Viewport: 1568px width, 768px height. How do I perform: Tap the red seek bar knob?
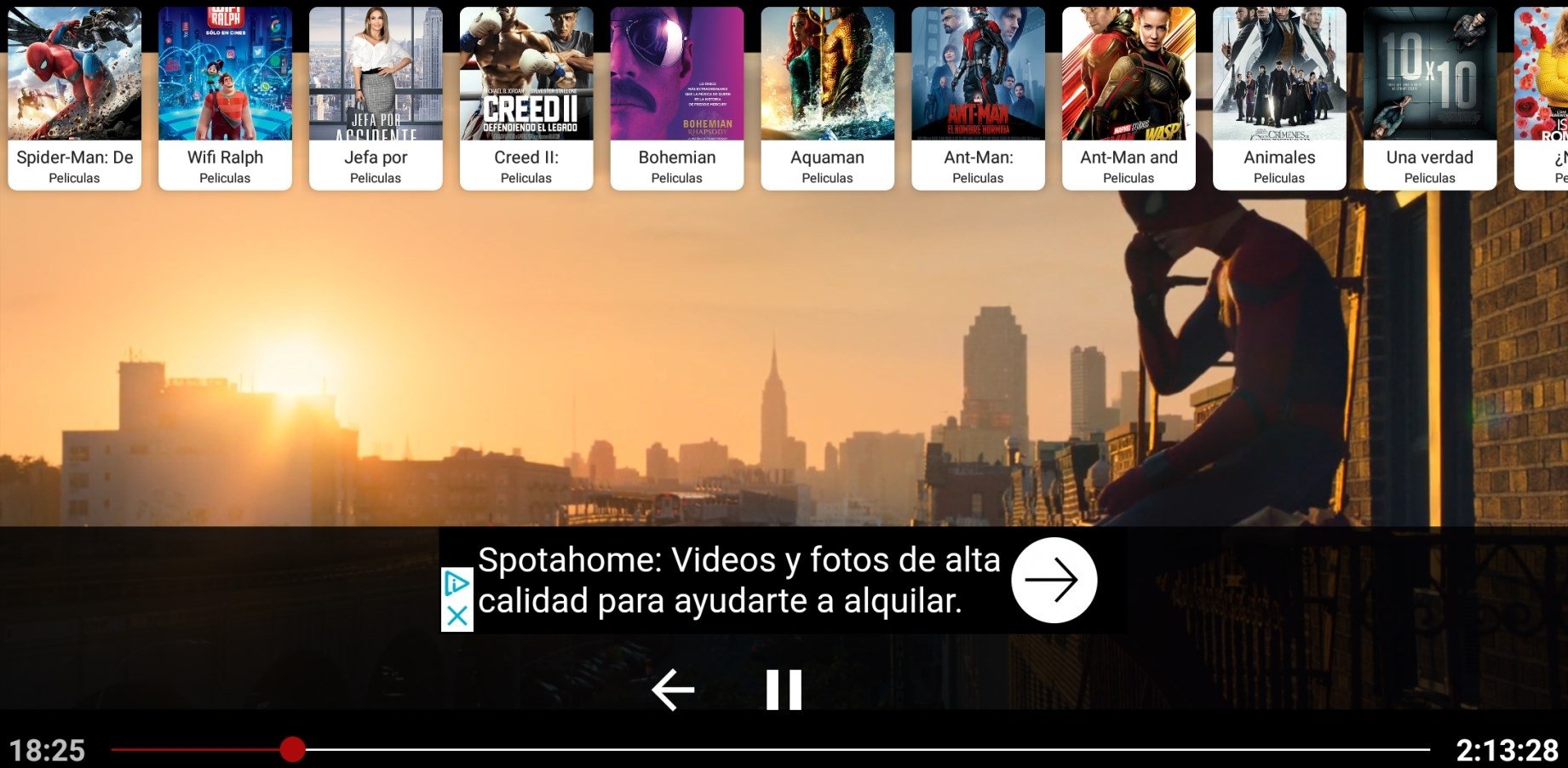point(292,749)
